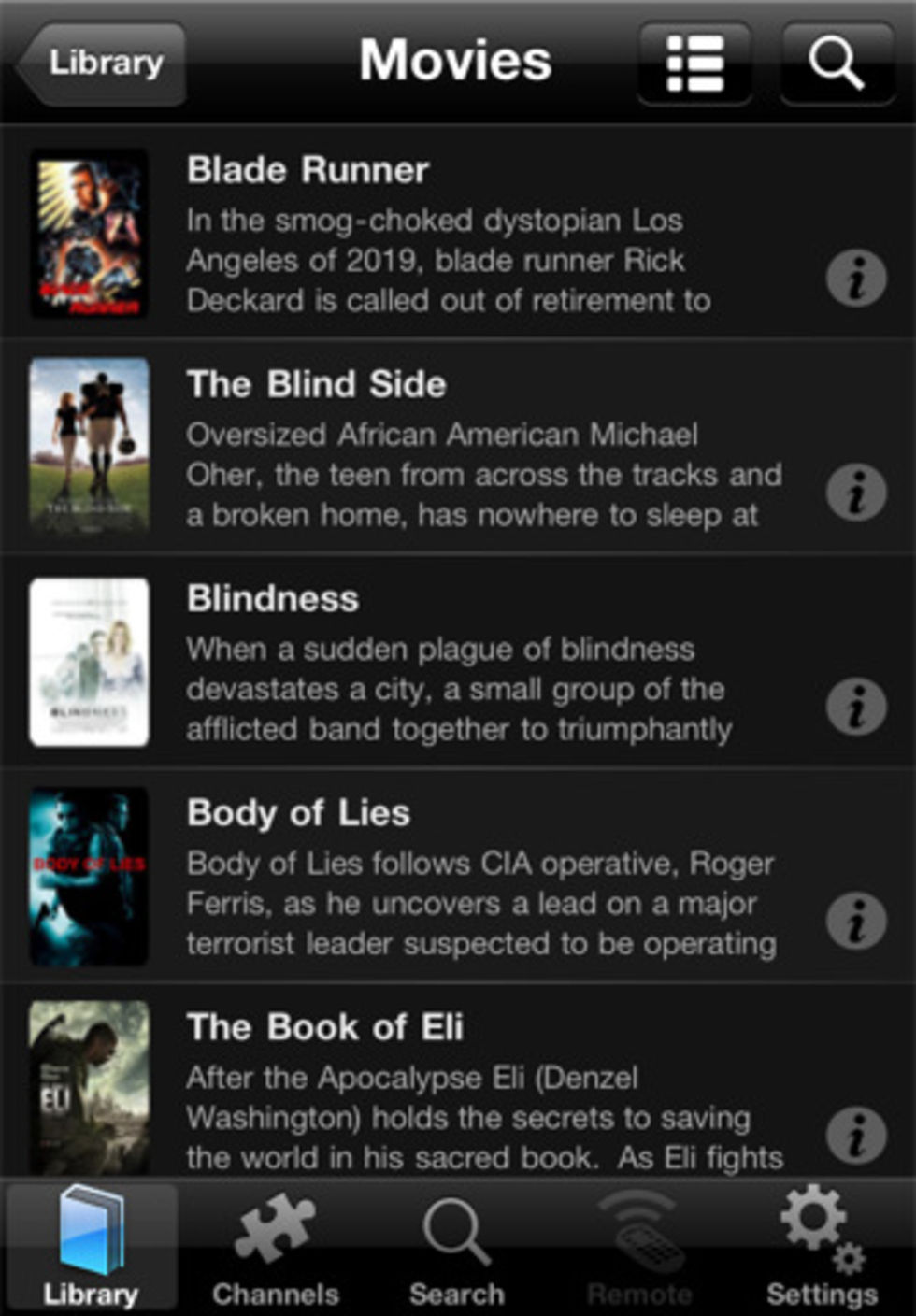The width and height of the screenshot is (916, 1316).
Task: Open the list view icon next to Movies
Action: (695, 63)
